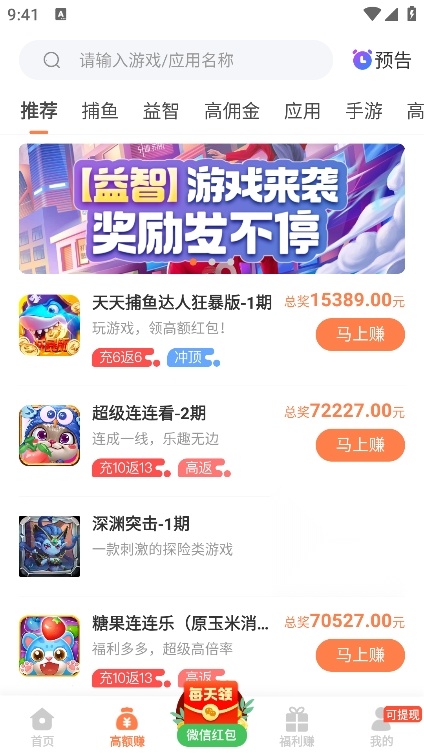
Task: Switch to the 捕鱼 tab
Action: coord(100,111)
